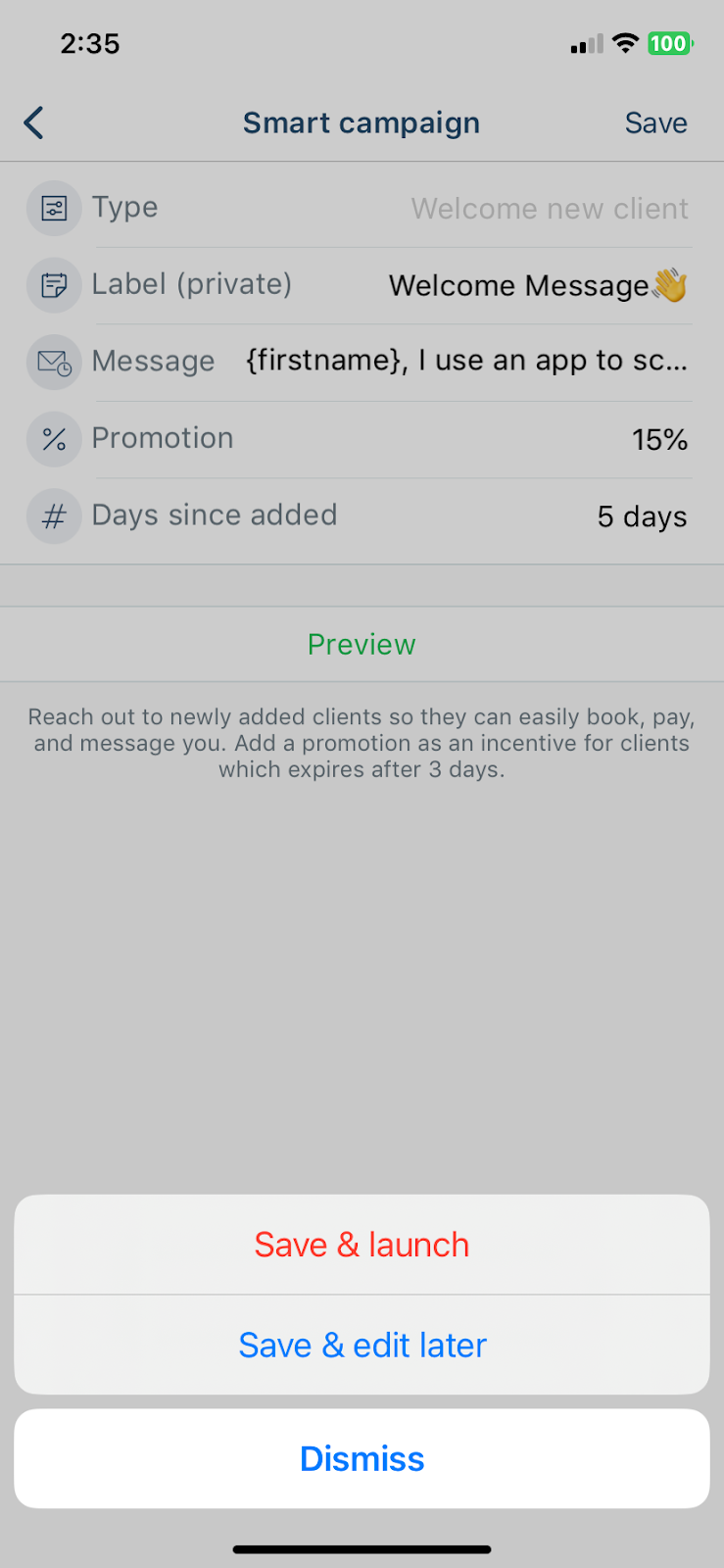724x1568 pixels.
Task: Select Save & edit later
Action: pyautogui.click(x=362, y=1346)
